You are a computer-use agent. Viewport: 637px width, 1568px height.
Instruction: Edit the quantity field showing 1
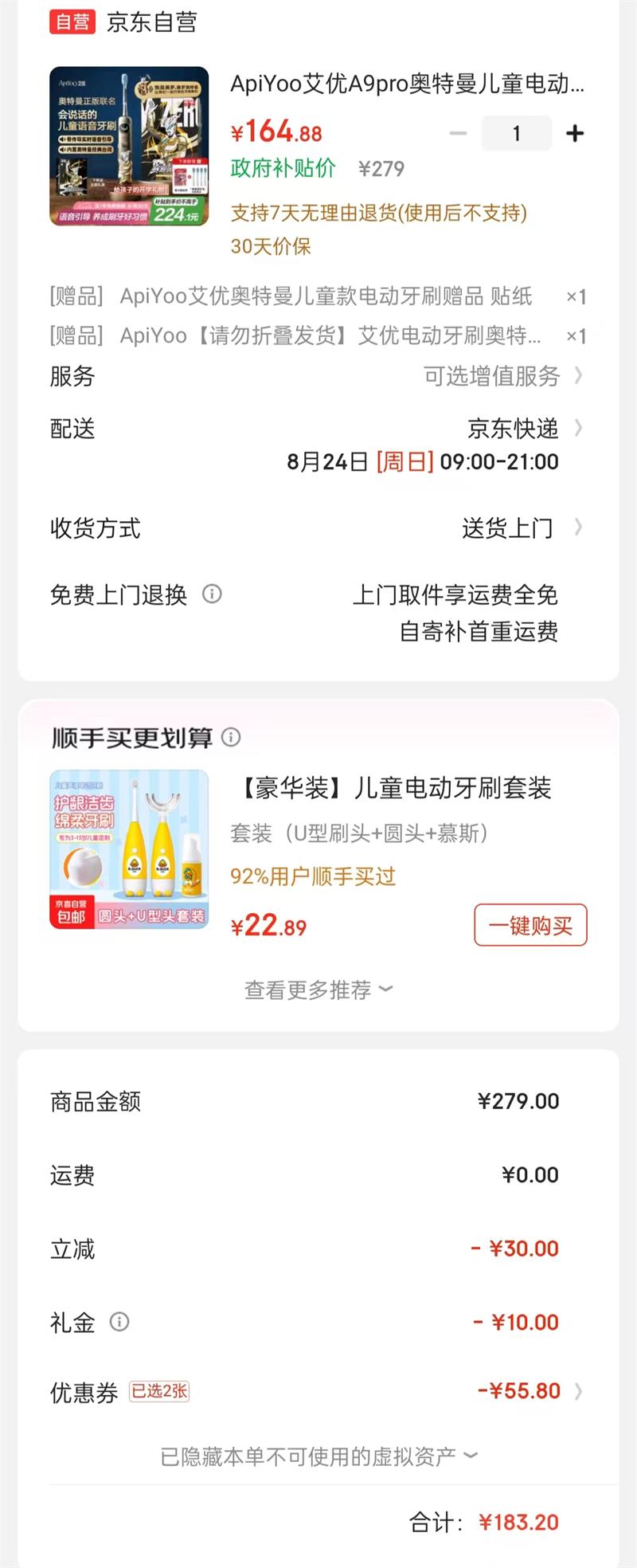[x=516, y=133]
